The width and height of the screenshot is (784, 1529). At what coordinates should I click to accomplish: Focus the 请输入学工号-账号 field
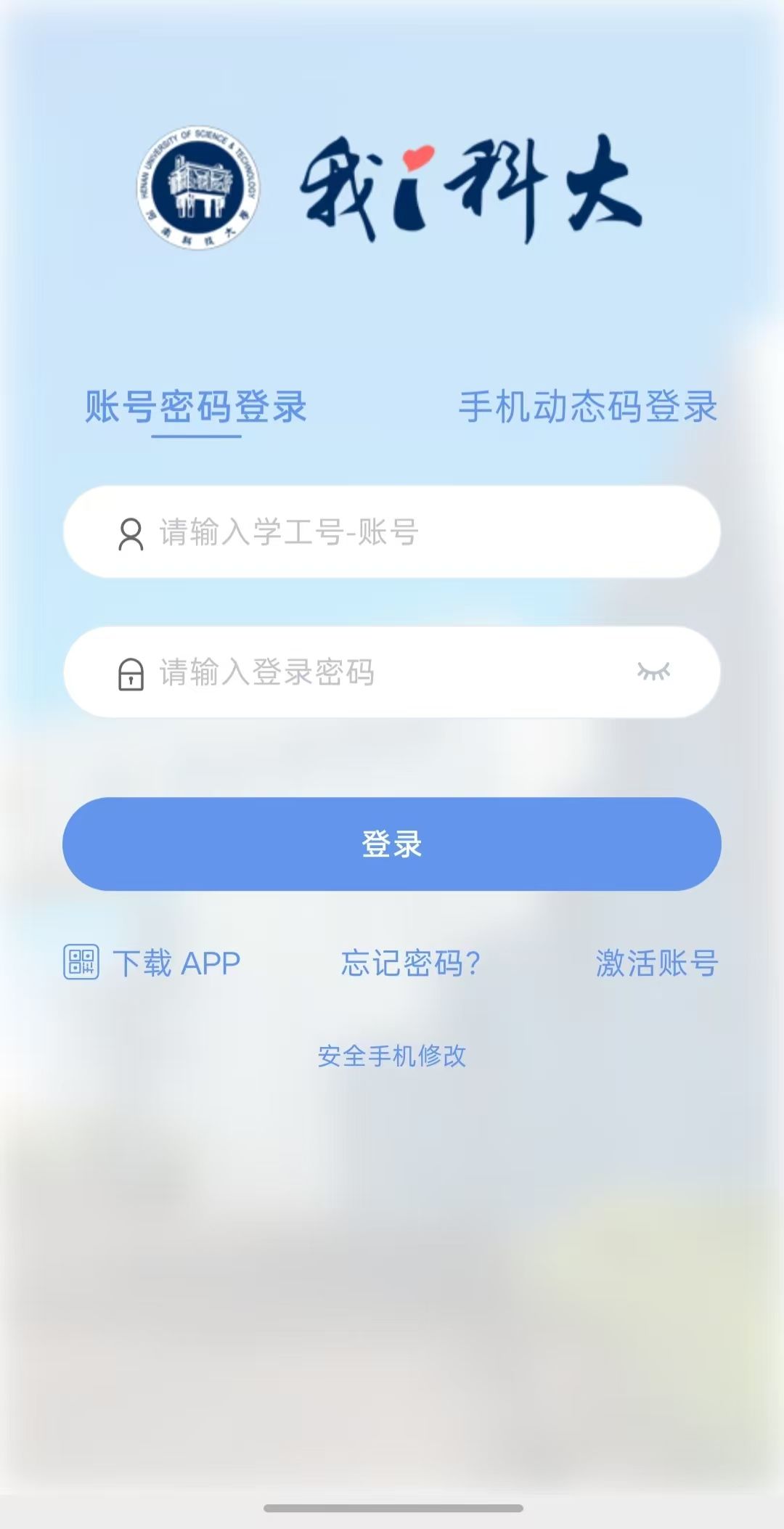tap(392, 531)
